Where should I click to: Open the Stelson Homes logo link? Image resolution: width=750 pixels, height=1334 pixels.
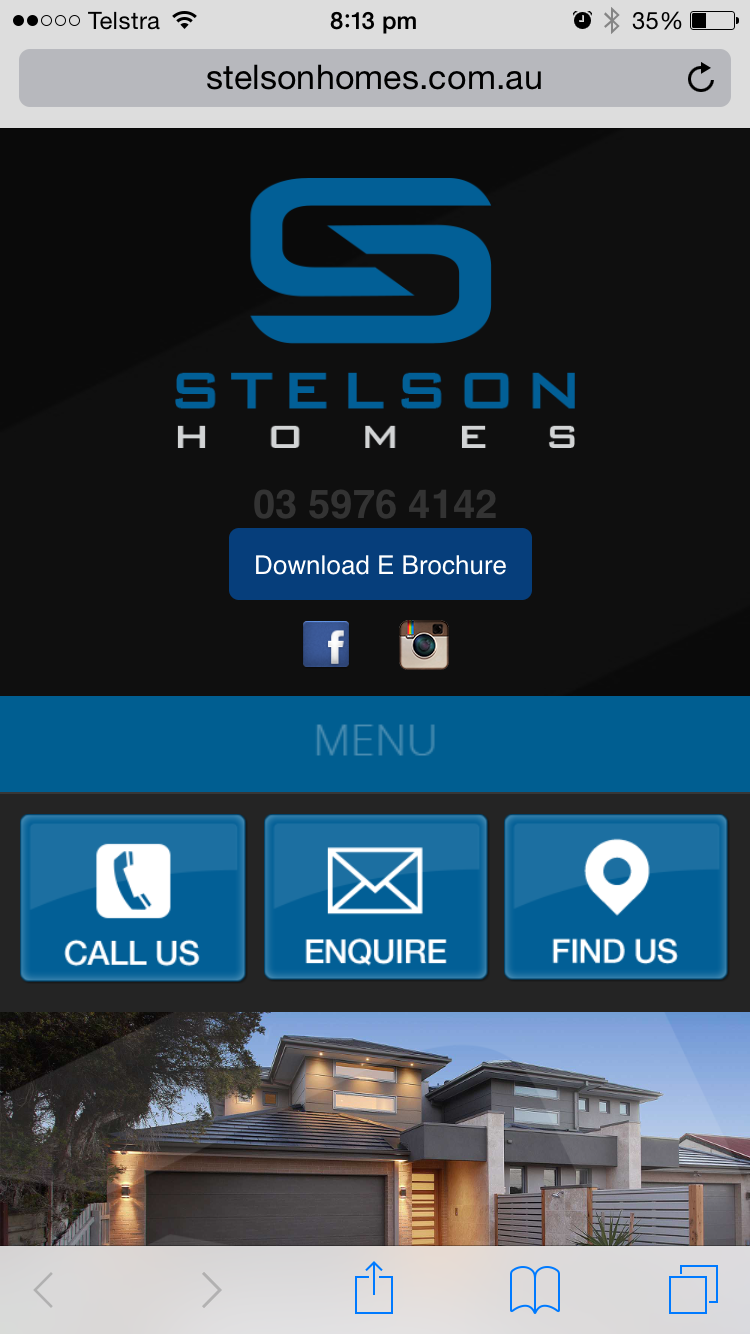tap(375, 312)
